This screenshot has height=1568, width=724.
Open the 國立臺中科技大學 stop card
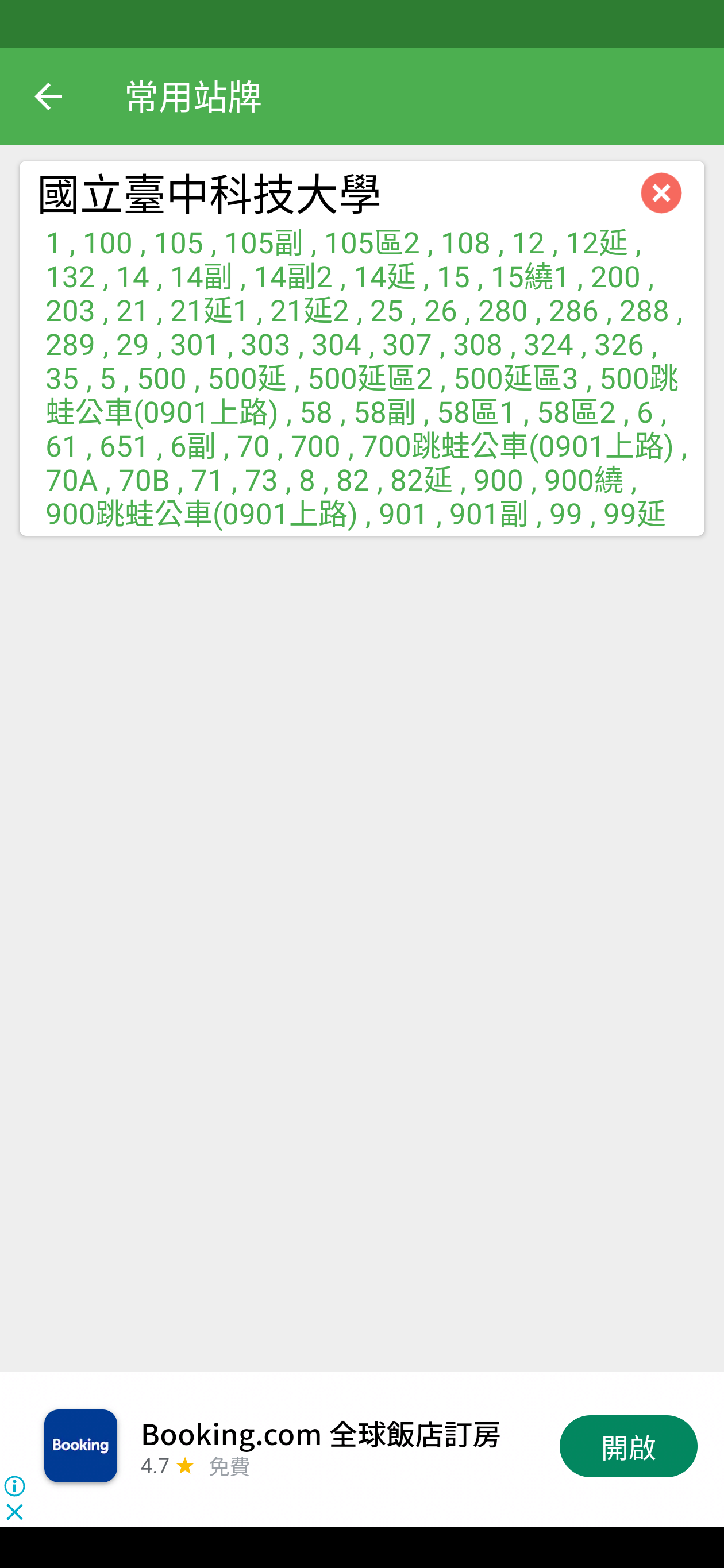point(361,348)
